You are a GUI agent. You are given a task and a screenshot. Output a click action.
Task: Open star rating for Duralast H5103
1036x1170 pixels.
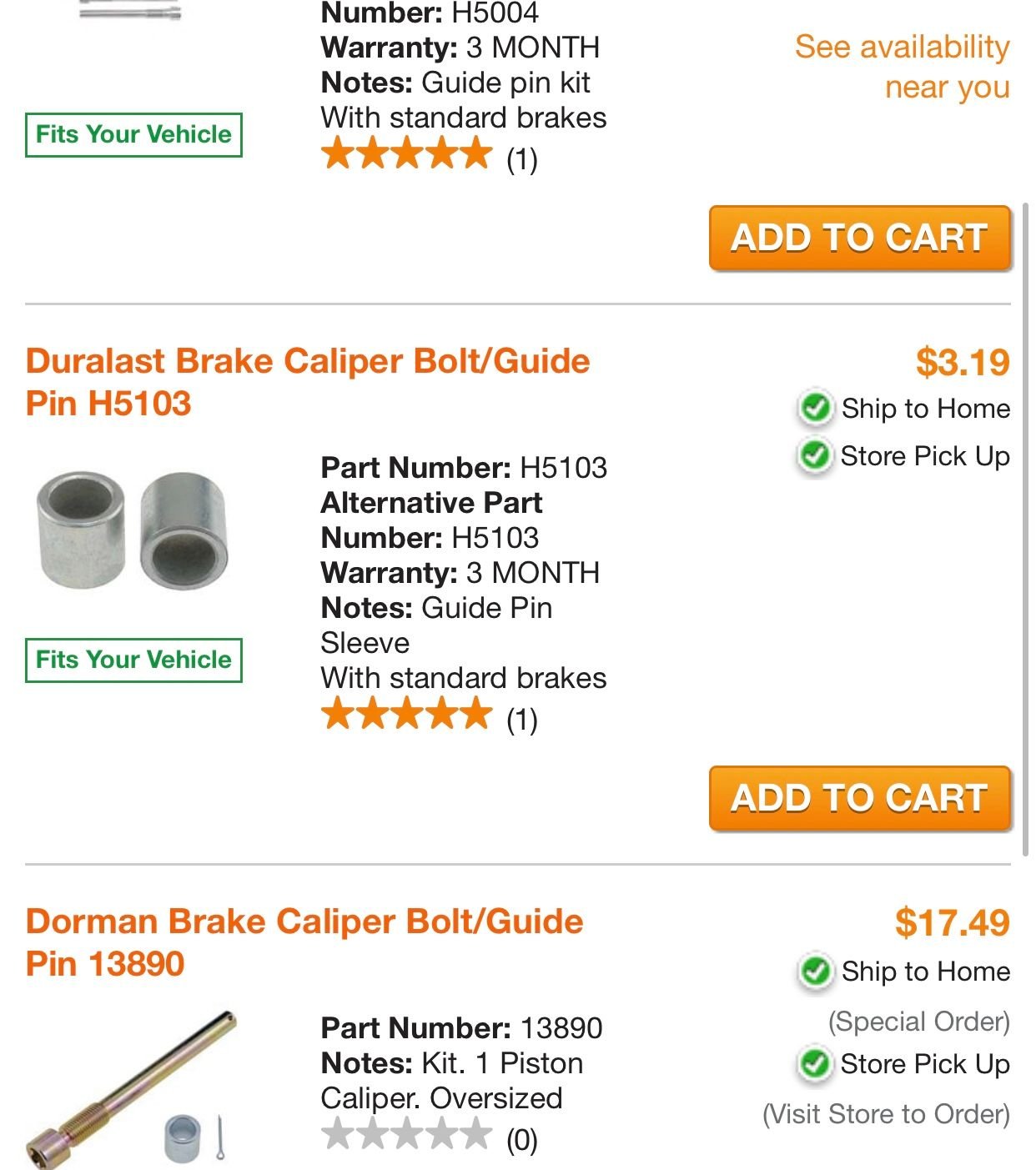coord(407,716)
